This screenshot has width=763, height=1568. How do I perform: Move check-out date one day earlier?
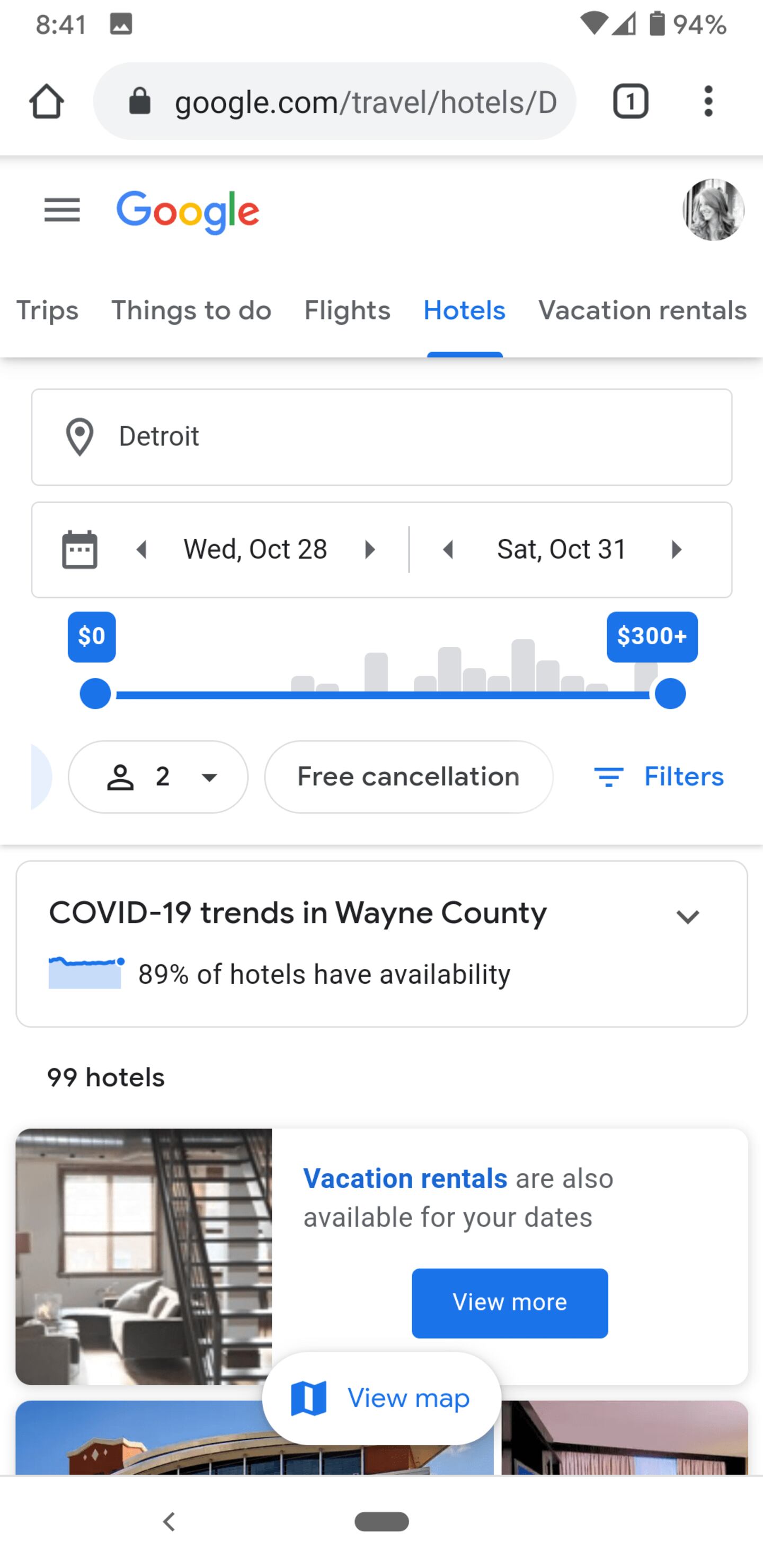pos(448,550)
